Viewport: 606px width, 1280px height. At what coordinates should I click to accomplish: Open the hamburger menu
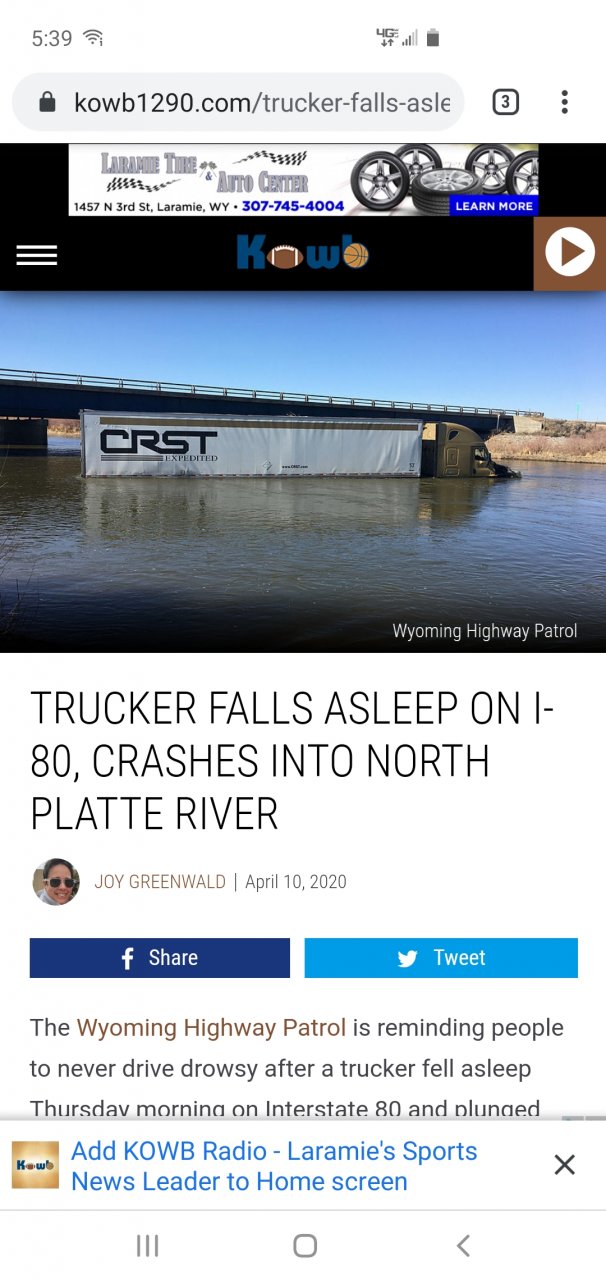(x=37, y=255)
